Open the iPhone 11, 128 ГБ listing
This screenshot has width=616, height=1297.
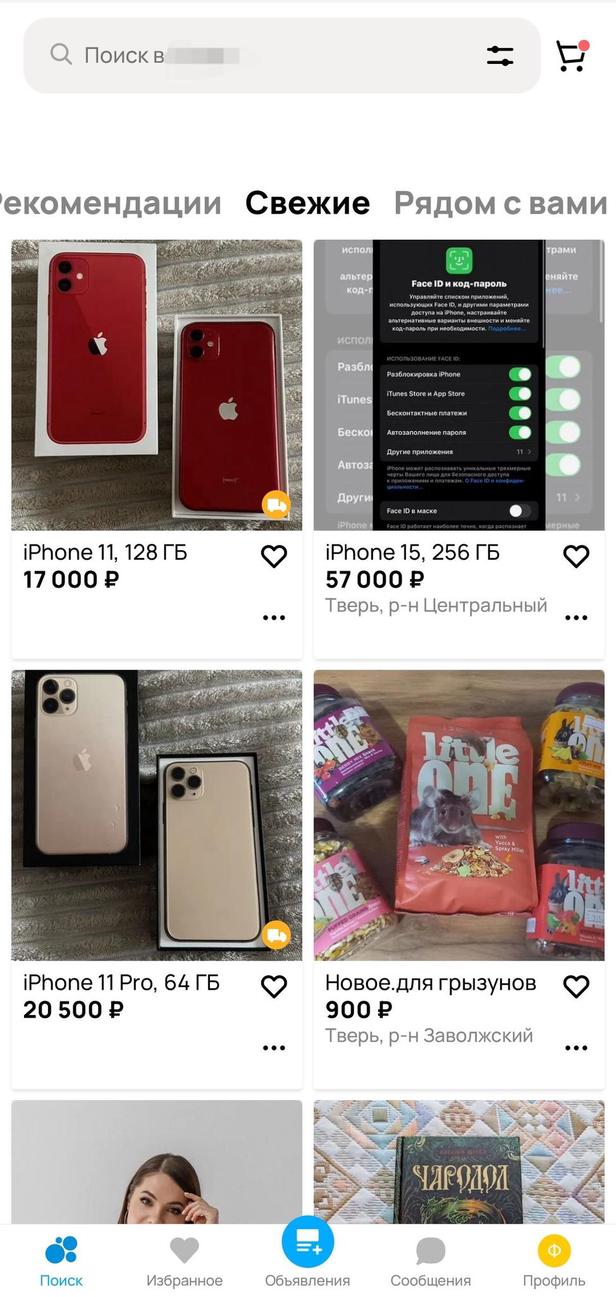tap(156, 385)
